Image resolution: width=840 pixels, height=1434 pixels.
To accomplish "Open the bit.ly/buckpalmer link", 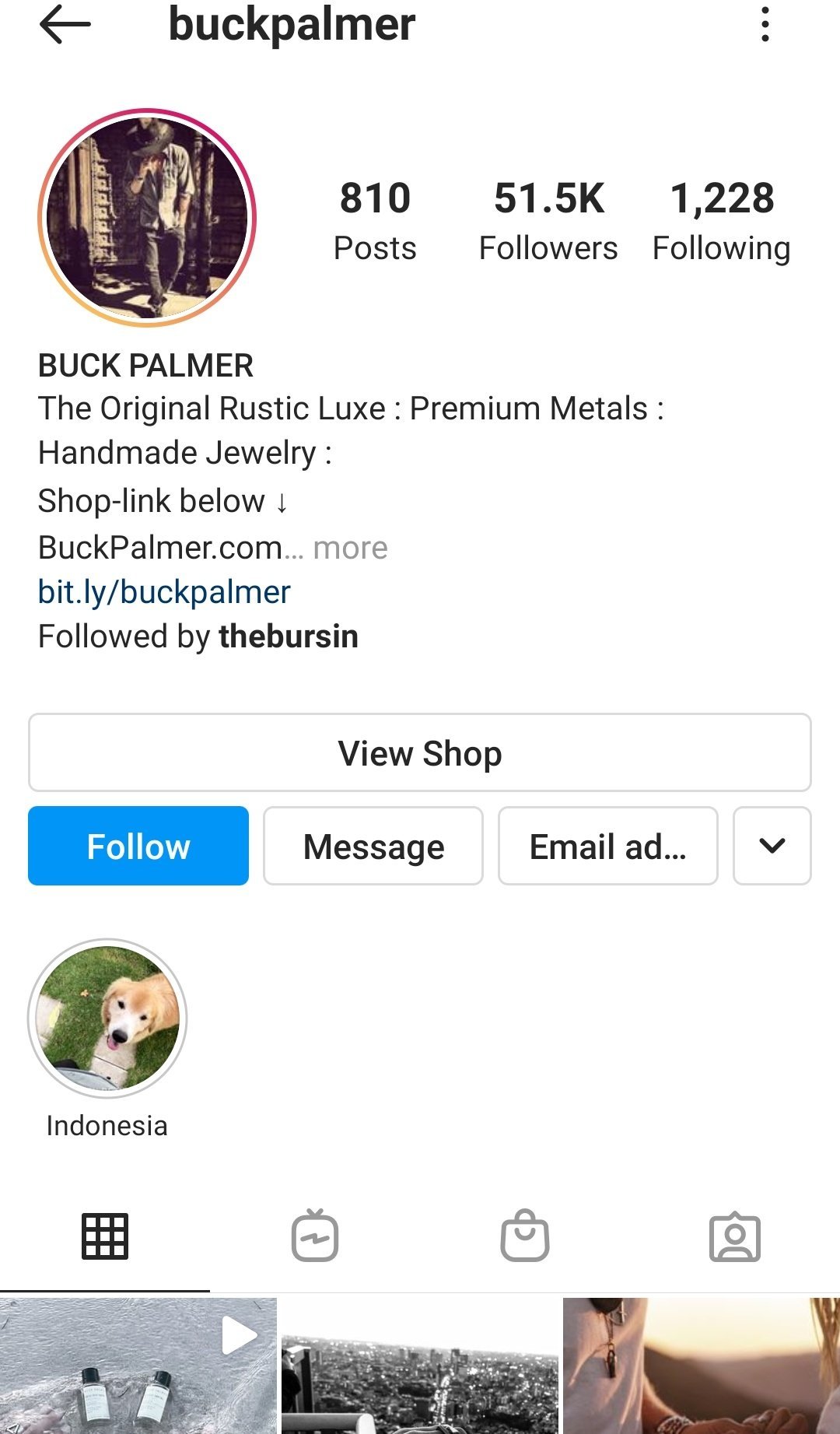I will (x=164, y=592).
